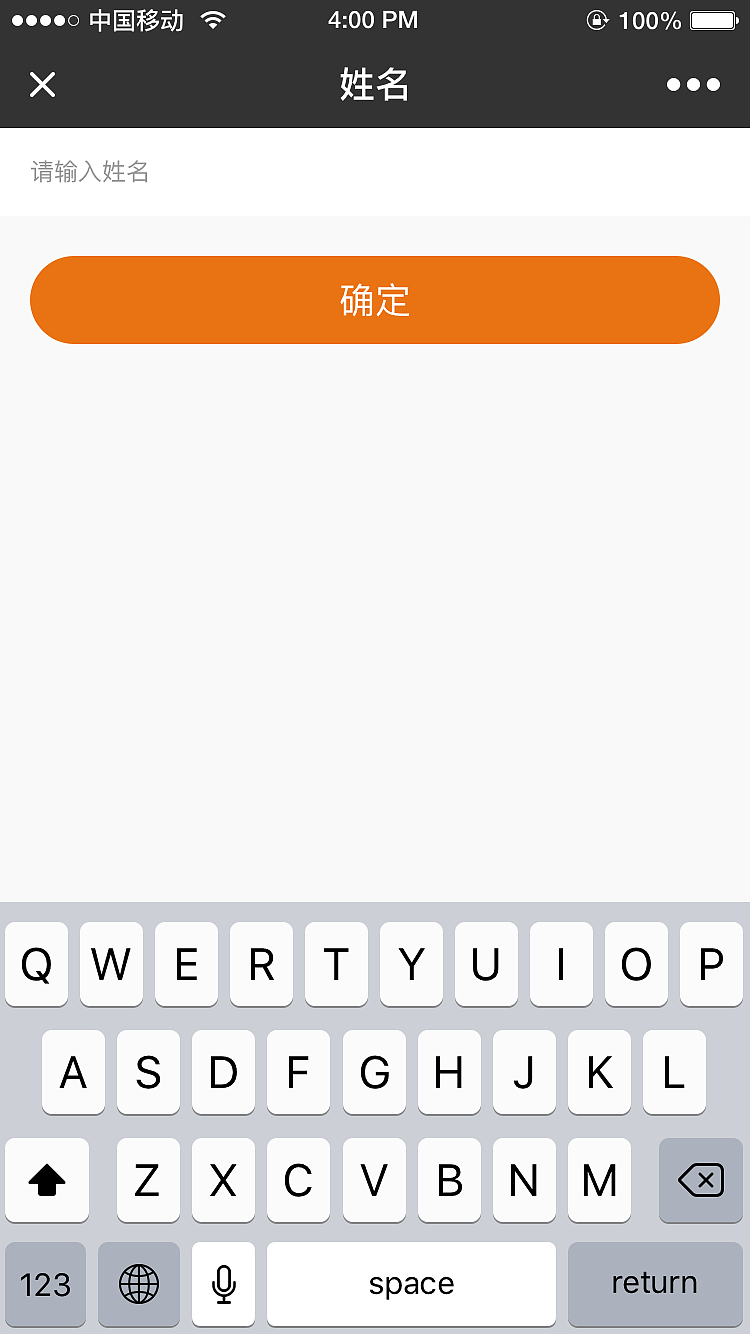Tap the return key on the keyboard
The image size is (750, 1334).
[x=654, y=1284]
